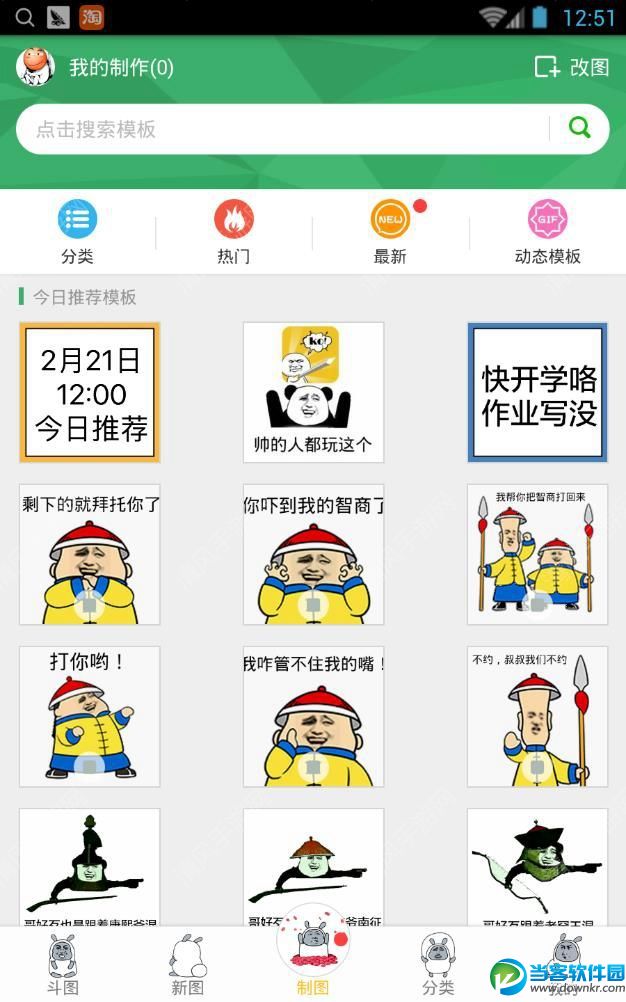Tap the 改图 button
The width and height of the screenshot is (626, 1002).
[572, 67]
